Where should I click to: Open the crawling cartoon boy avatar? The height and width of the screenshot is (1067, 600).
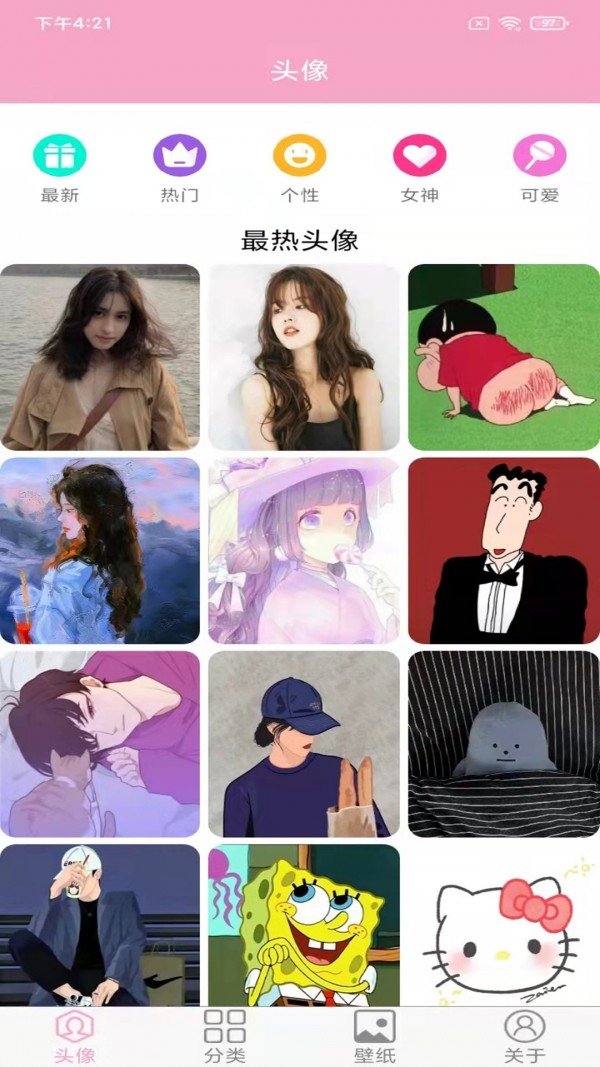(504, 357)
